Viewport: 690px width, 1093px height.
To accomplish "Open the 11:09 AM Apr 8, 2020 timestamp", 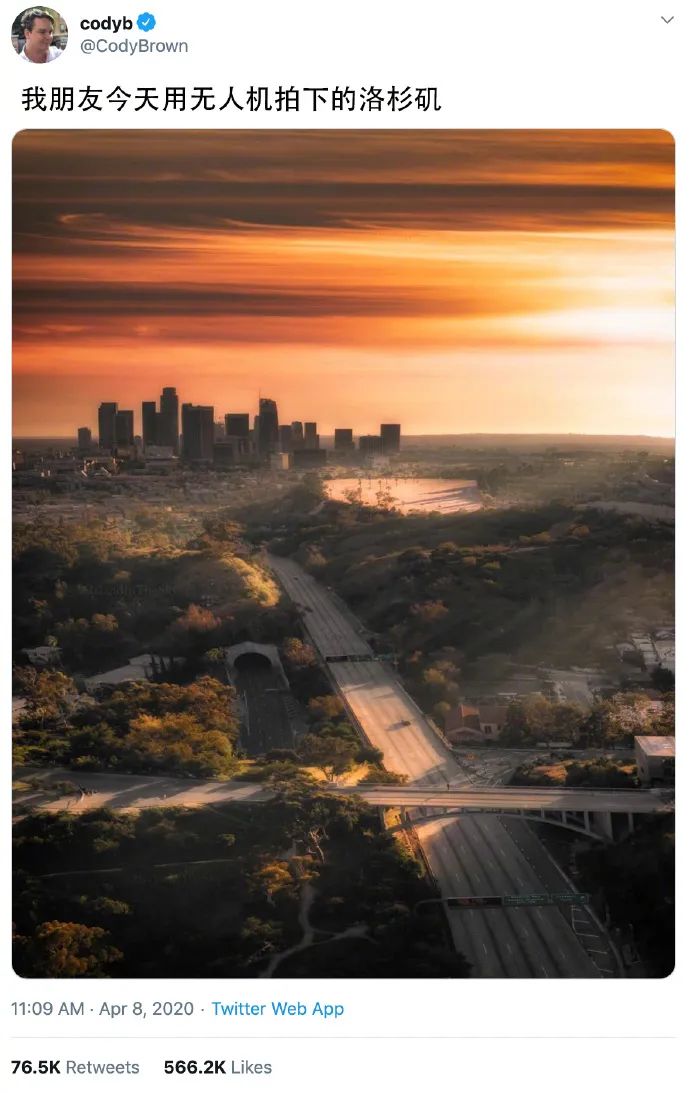I will click(x=102, y=1009).
